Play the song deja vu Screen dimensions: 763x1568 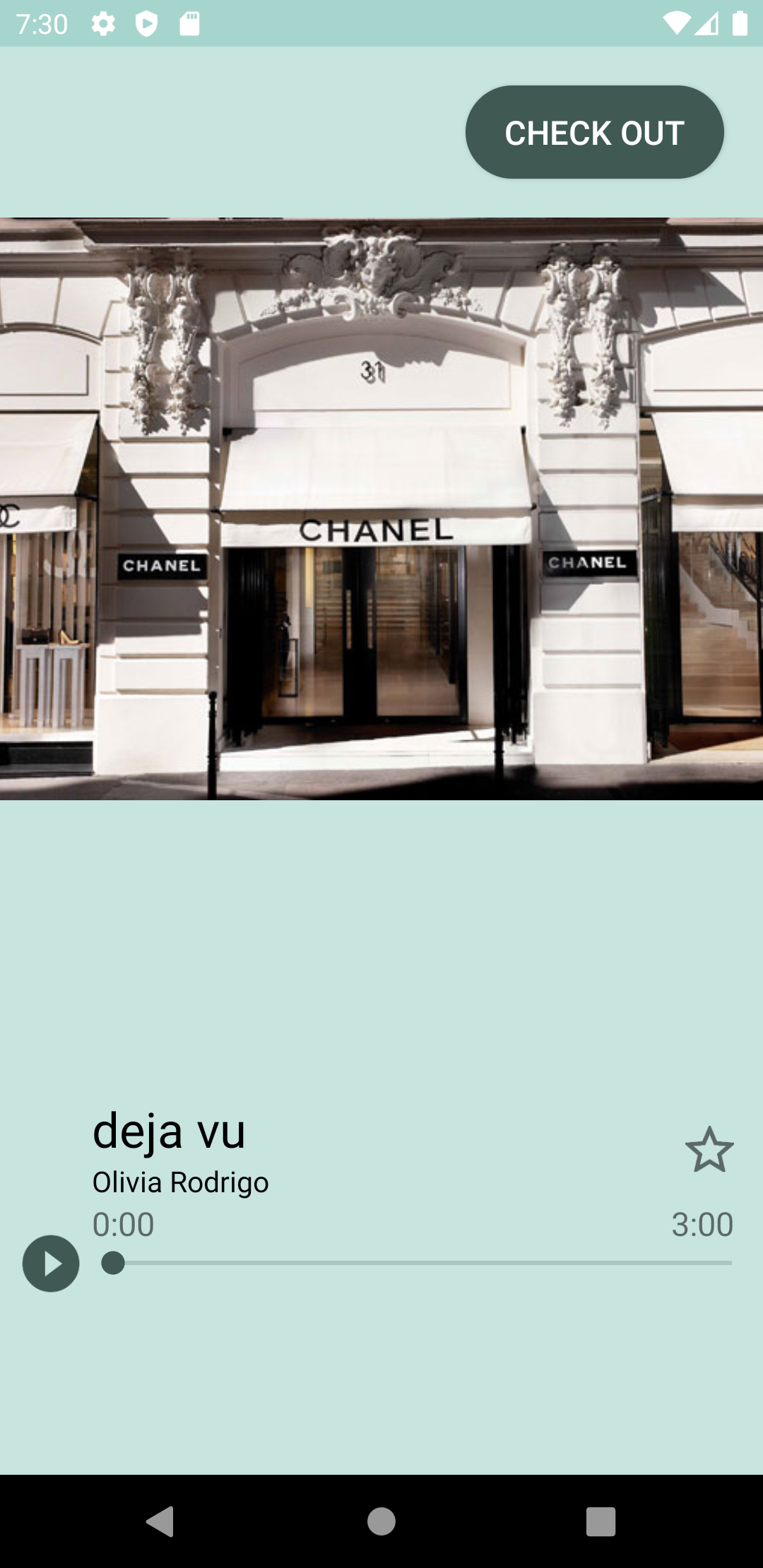click(51, 1264)
